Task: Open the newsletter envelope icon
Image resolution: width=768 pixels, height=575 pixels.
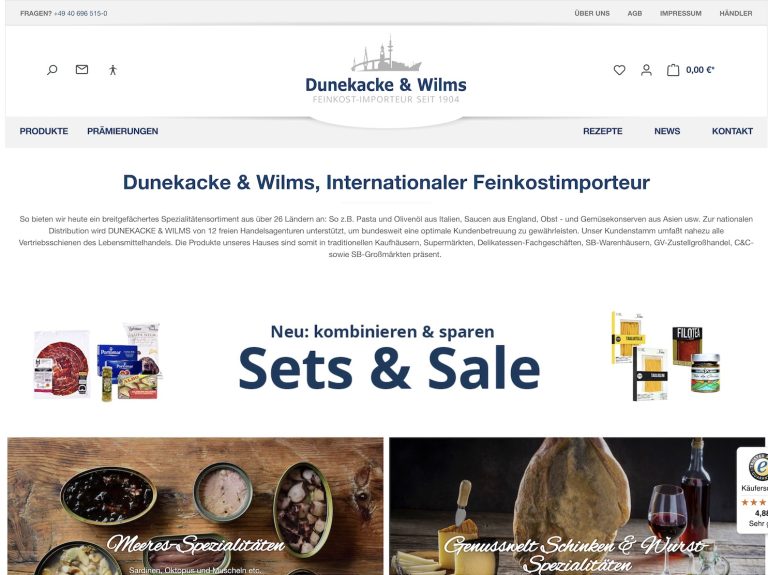Action: pos(82,70)
